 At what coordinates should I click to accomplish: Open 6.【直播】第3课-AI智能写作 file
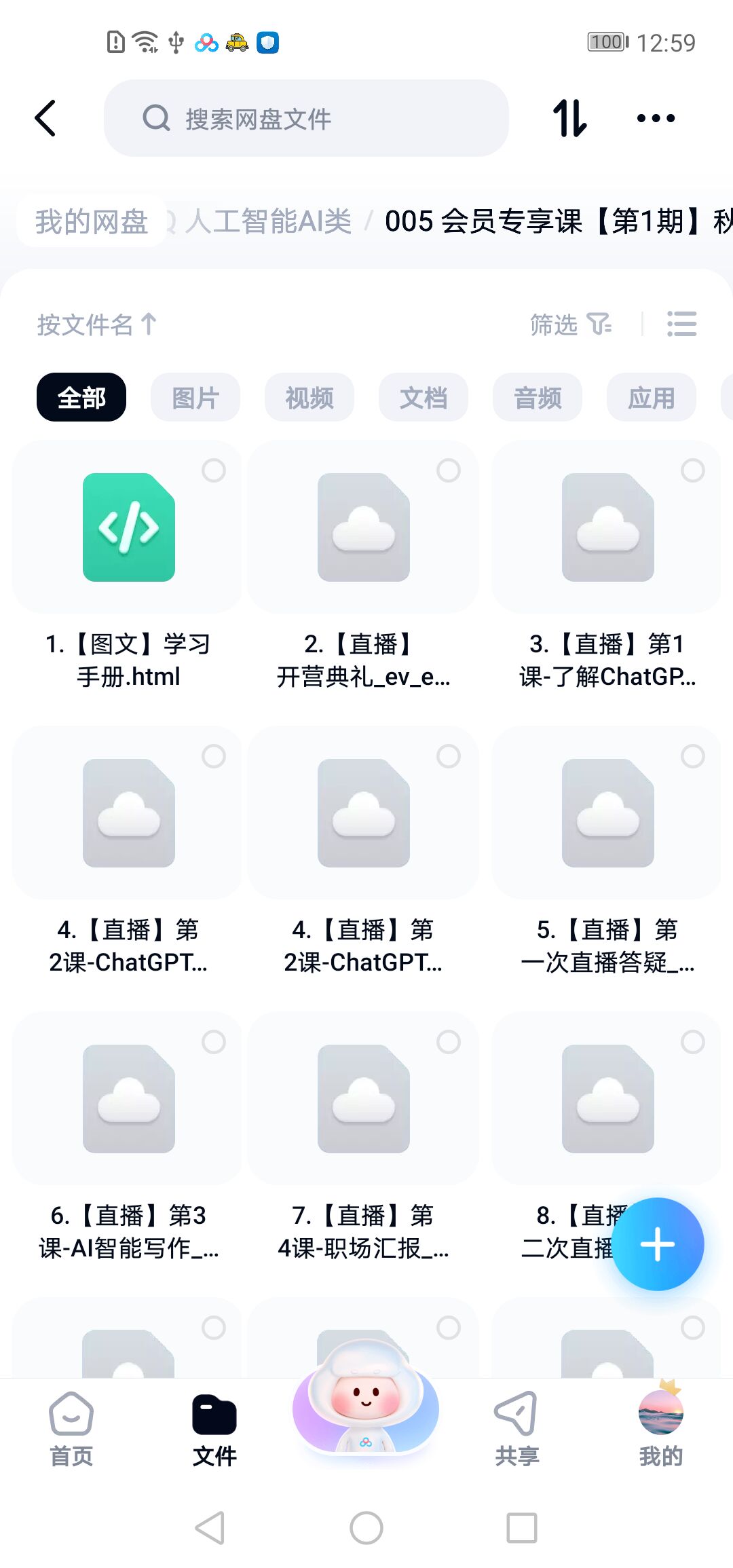tap(129, 1098)
